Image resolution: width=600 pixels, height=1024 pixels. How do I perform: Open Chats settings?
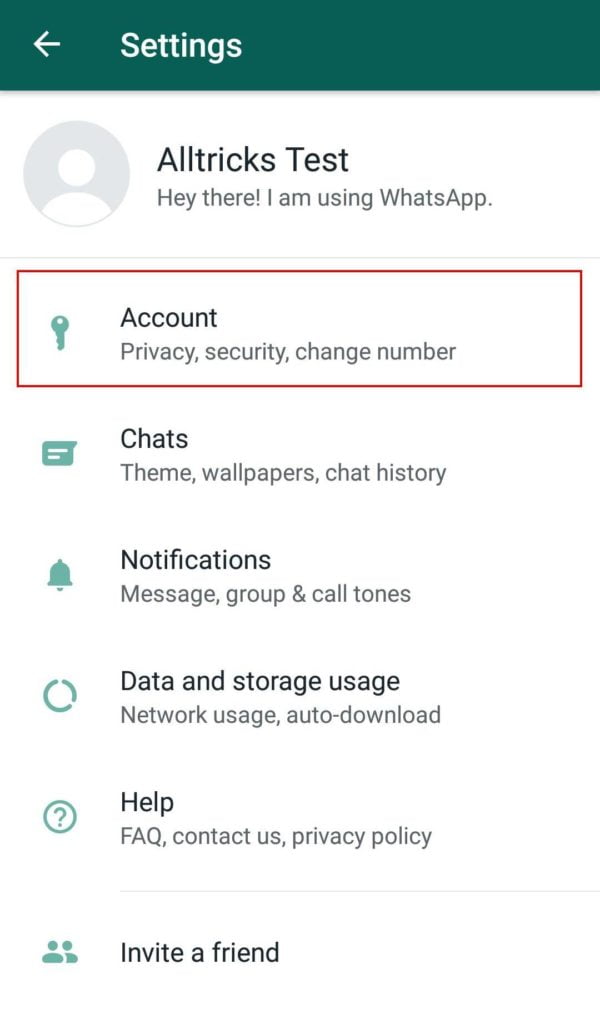coord(300,455)
